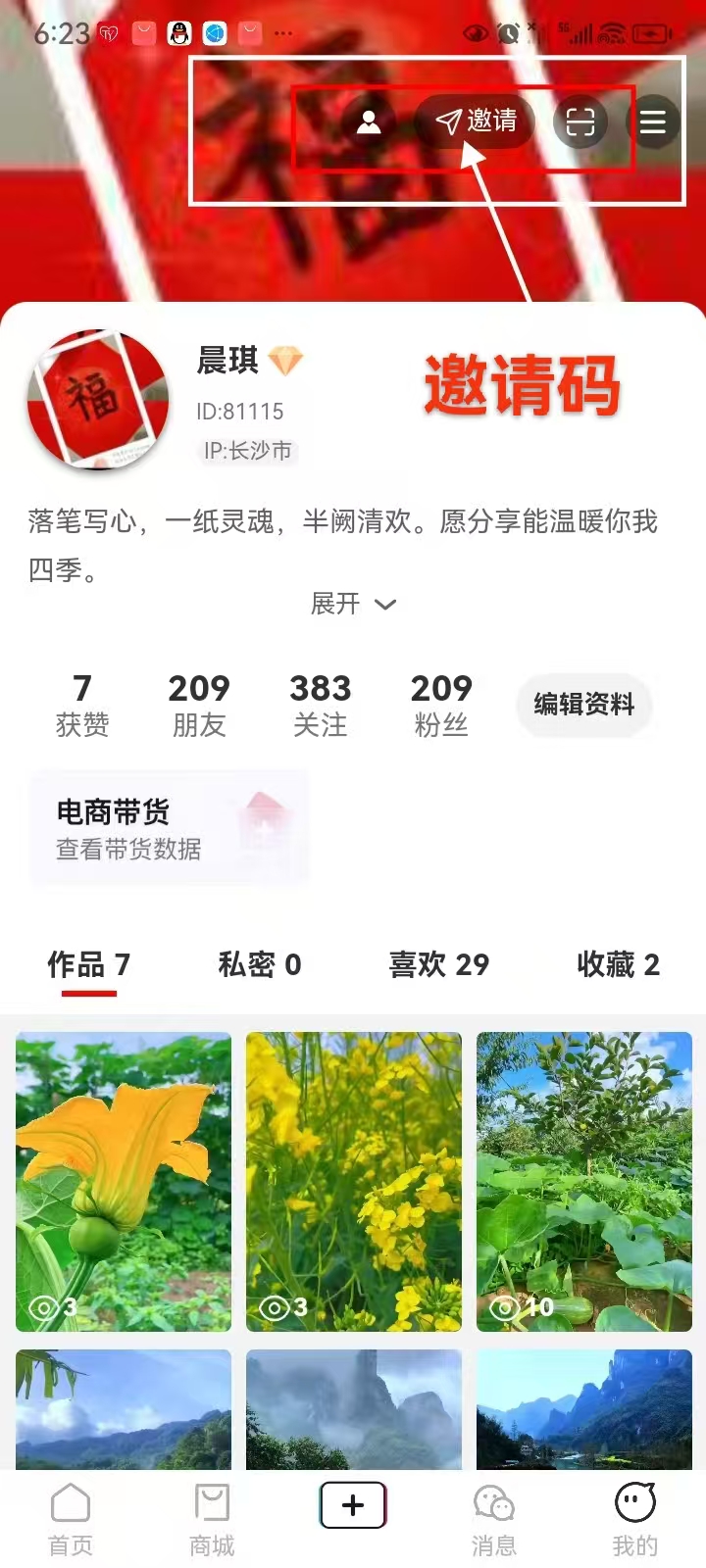Viewport: 706px width, 1568px height.
Task: Open the scan QR code icon
Action: coord(580,122)
